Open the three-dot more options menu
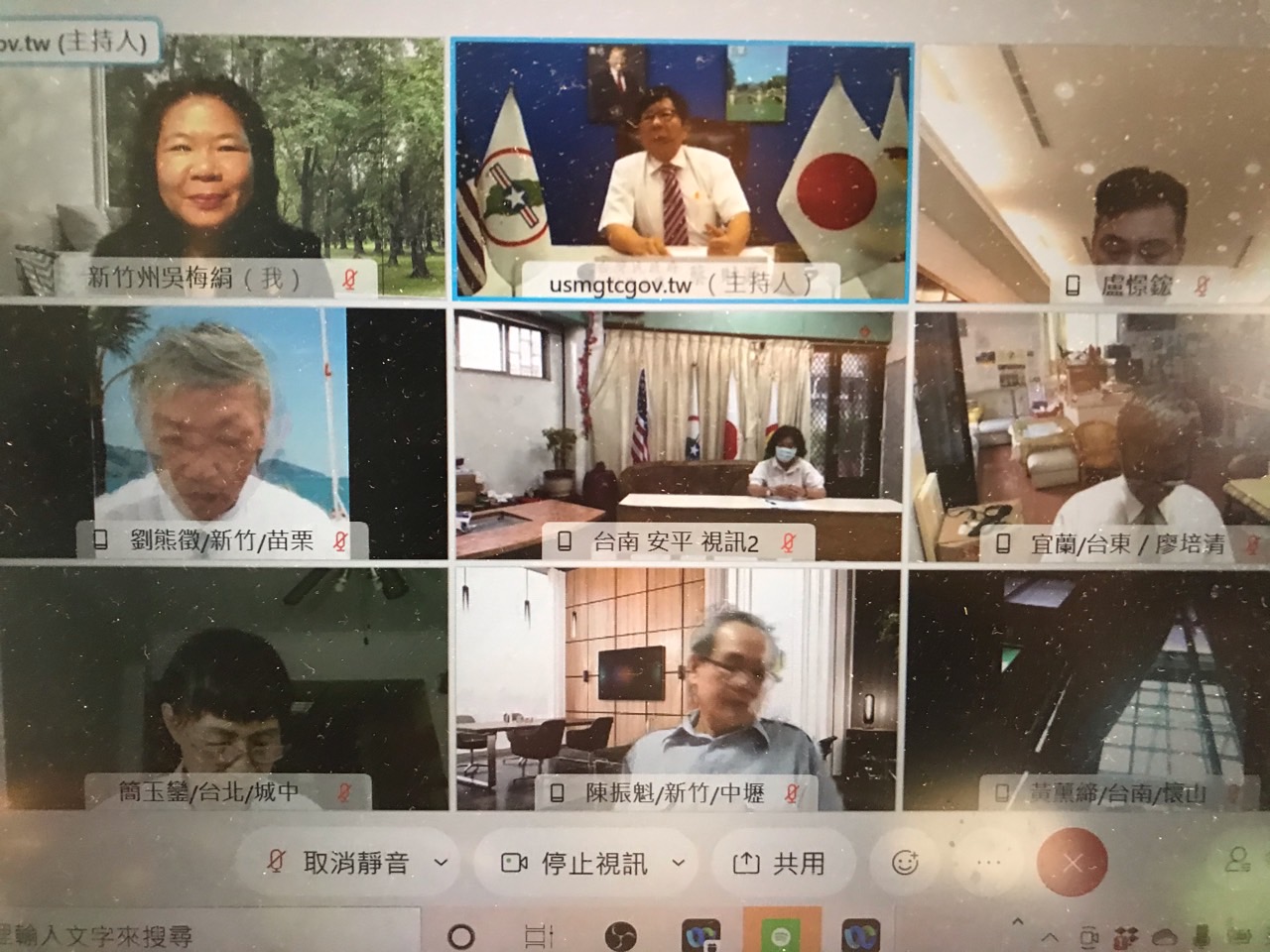Viewport: 1270px width, 952px height. click(x=989, y=863)
